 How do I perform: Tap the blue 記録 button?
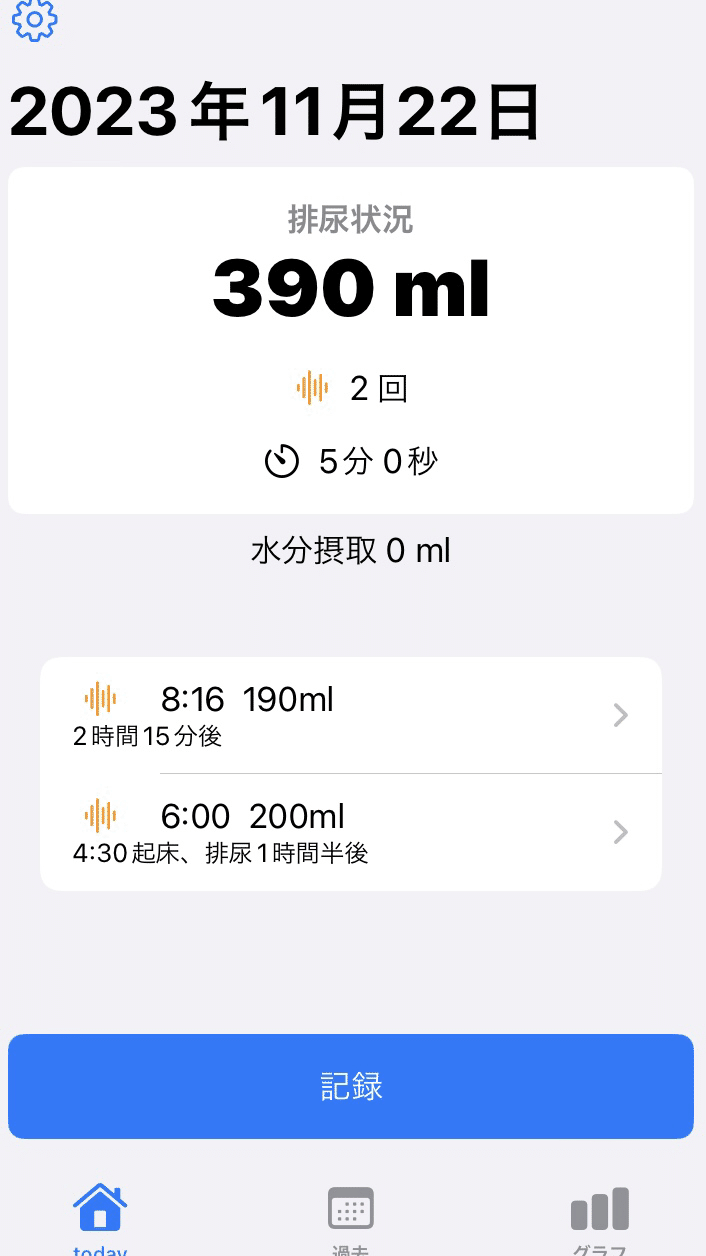(351, 1086)
